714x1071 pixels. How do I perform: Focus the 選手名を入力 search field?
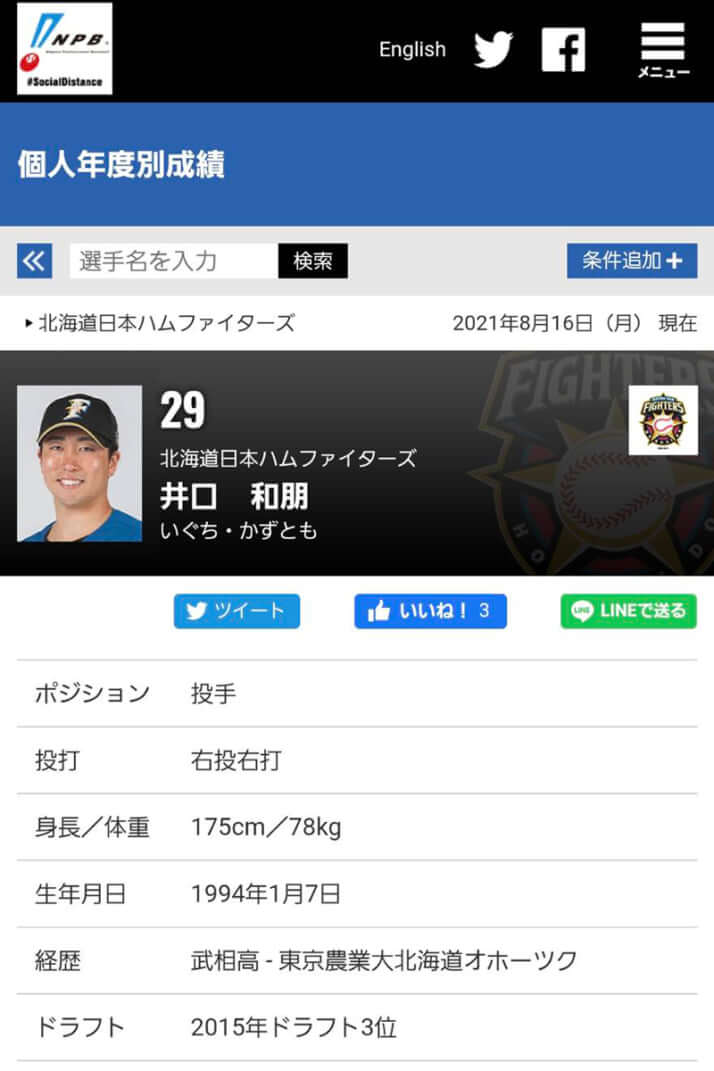pos(174,261)
